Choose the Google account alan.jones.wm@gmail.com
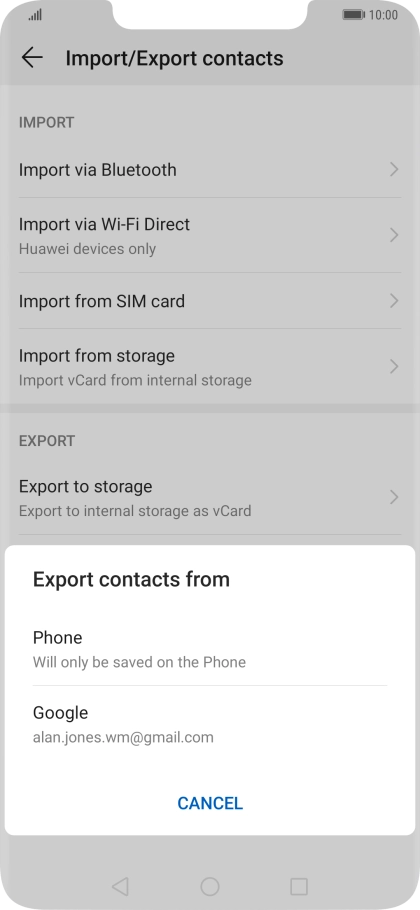The width and height of the screenshot is (420, 910). 209,724
